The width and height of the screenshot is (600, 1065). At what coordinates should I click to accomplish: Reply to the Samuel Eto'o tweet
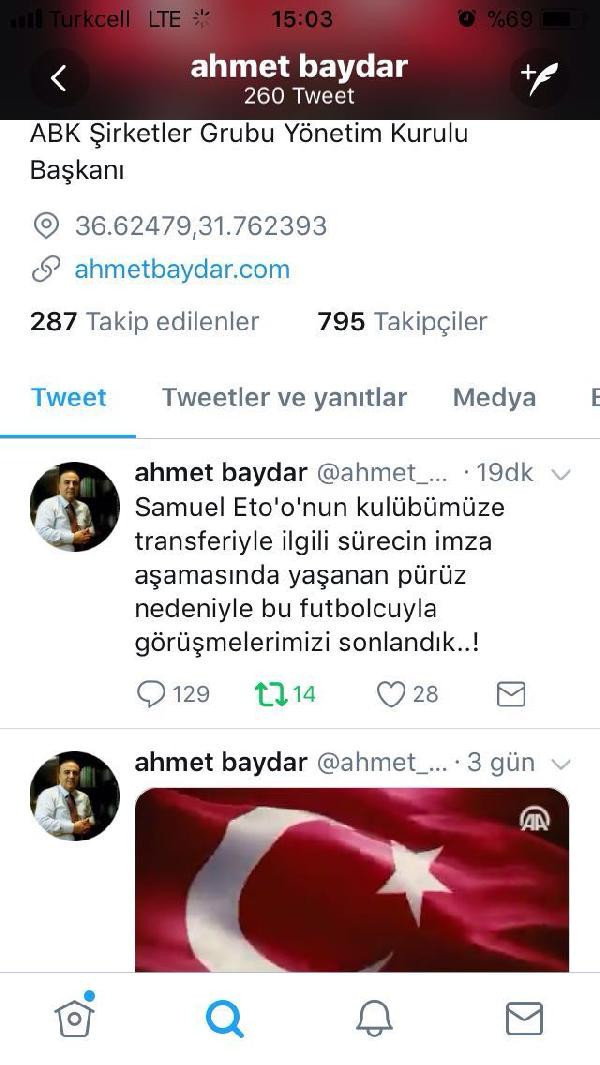click(x=151, y=694)
